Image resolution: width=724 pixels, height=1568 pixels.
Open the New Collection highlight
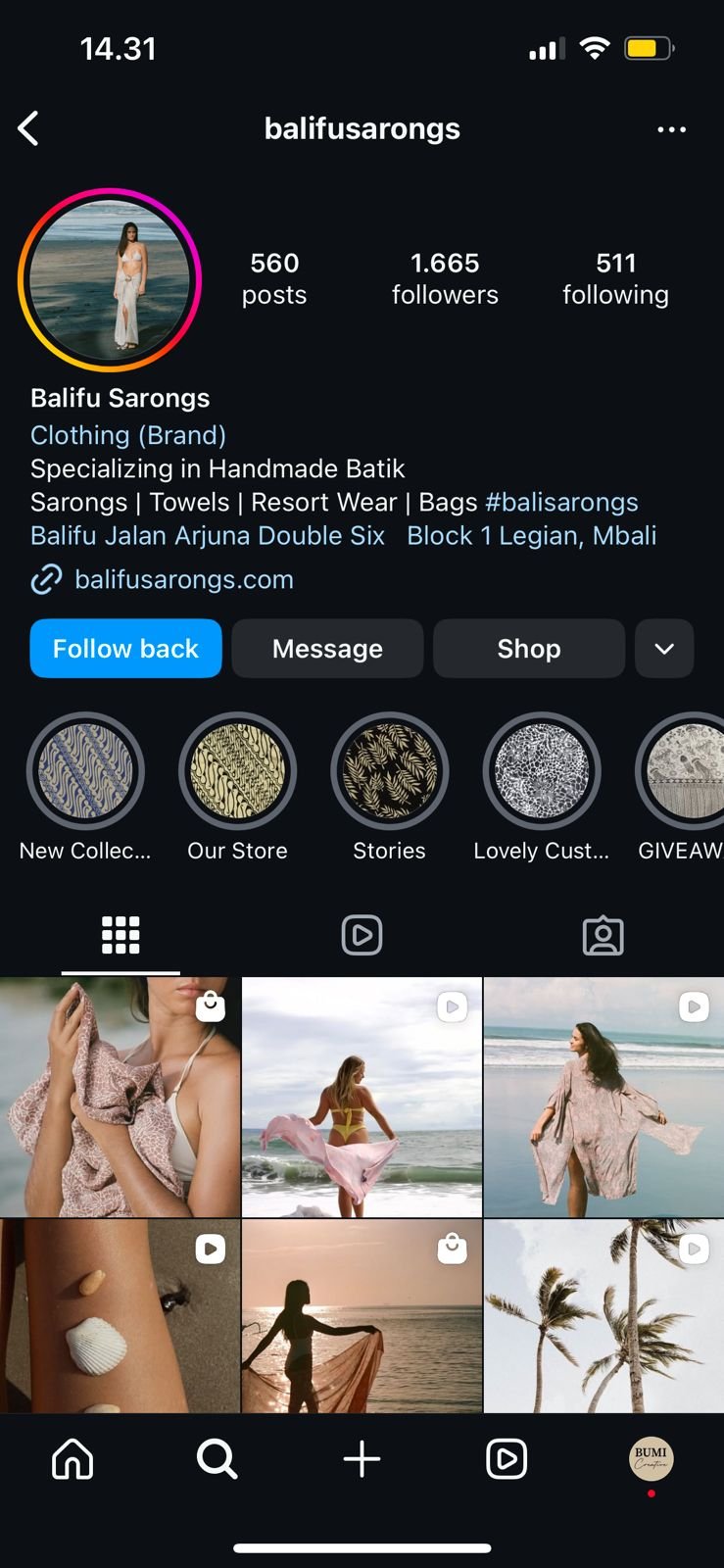click(x=85, y=771)
